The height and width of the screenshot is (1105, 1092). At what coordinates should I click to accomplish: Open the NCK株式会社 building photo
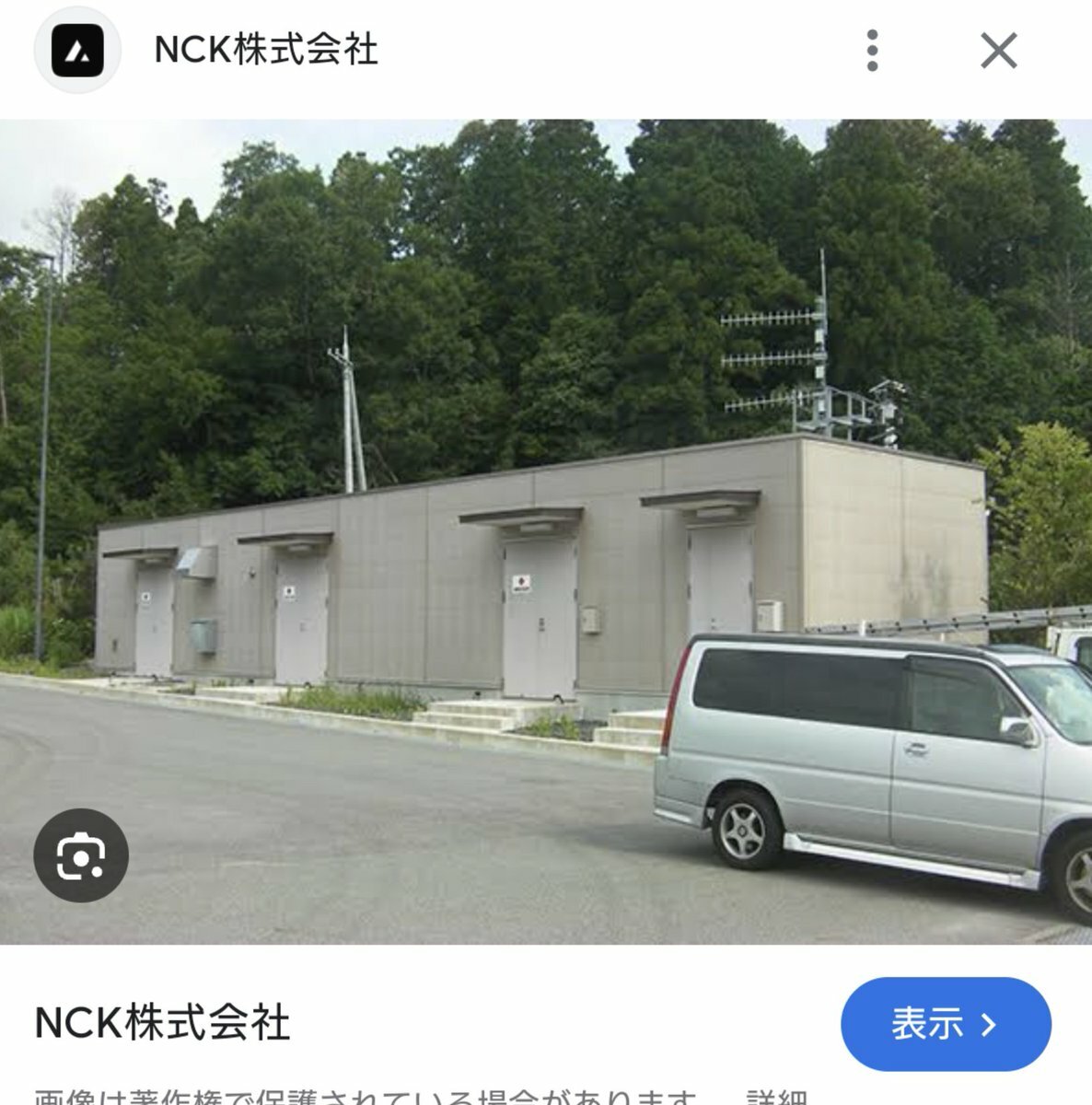click(x=546, y=531)
